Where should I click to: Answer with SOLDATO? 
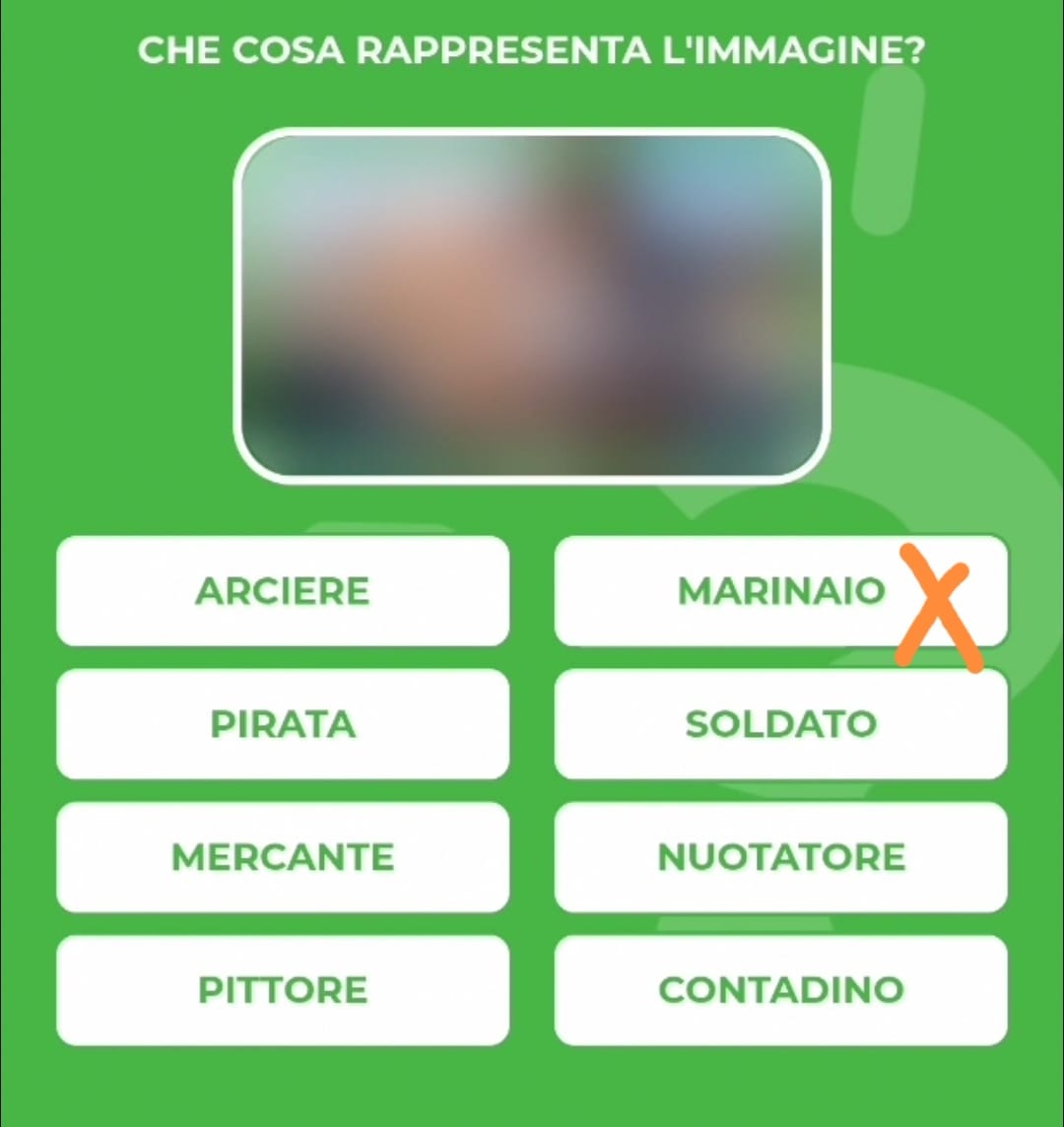point(780,724)
